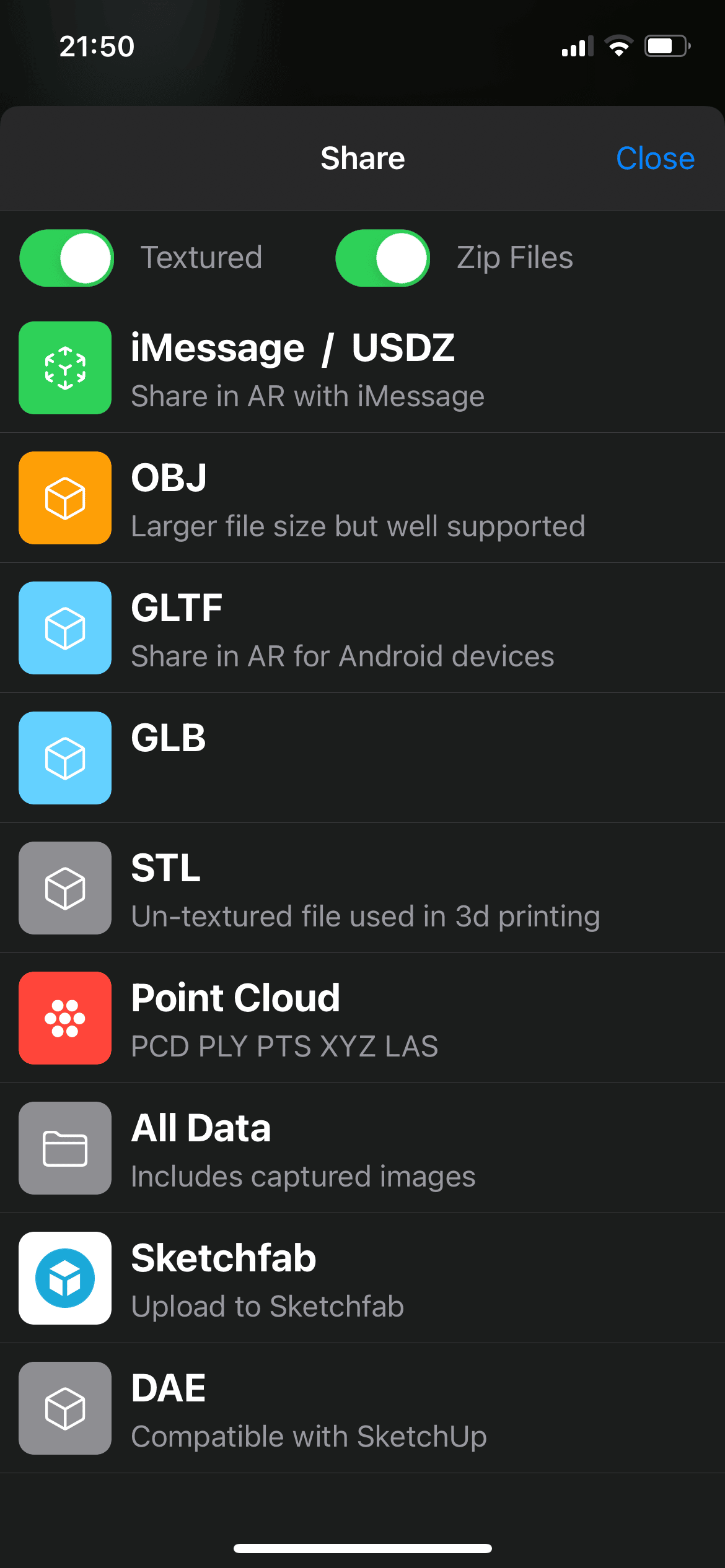The width and height of the screenshot is (725, 1568).
Task: Share via iMessage / USDZ
Action: click(x=292, y=368)
